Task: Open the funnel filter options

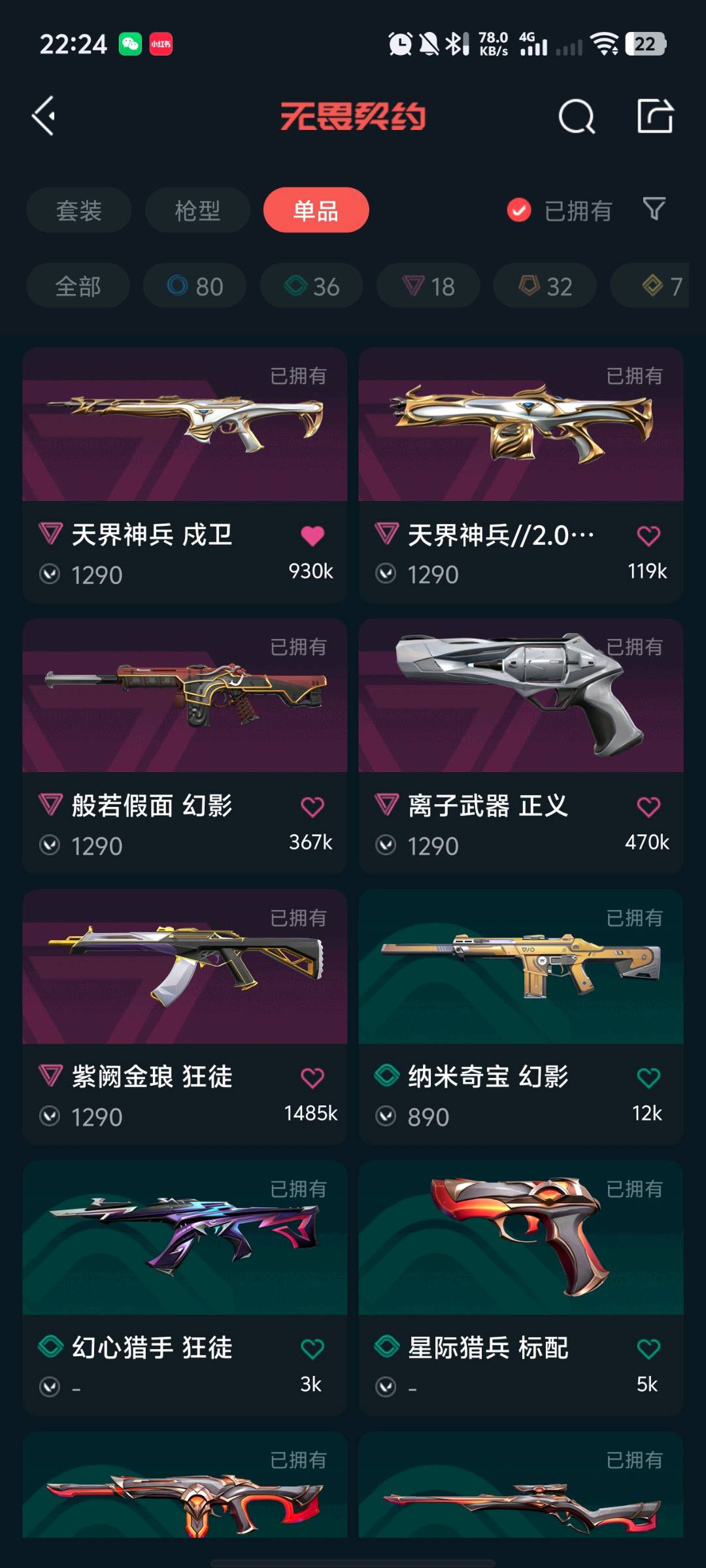Action: 654,209
